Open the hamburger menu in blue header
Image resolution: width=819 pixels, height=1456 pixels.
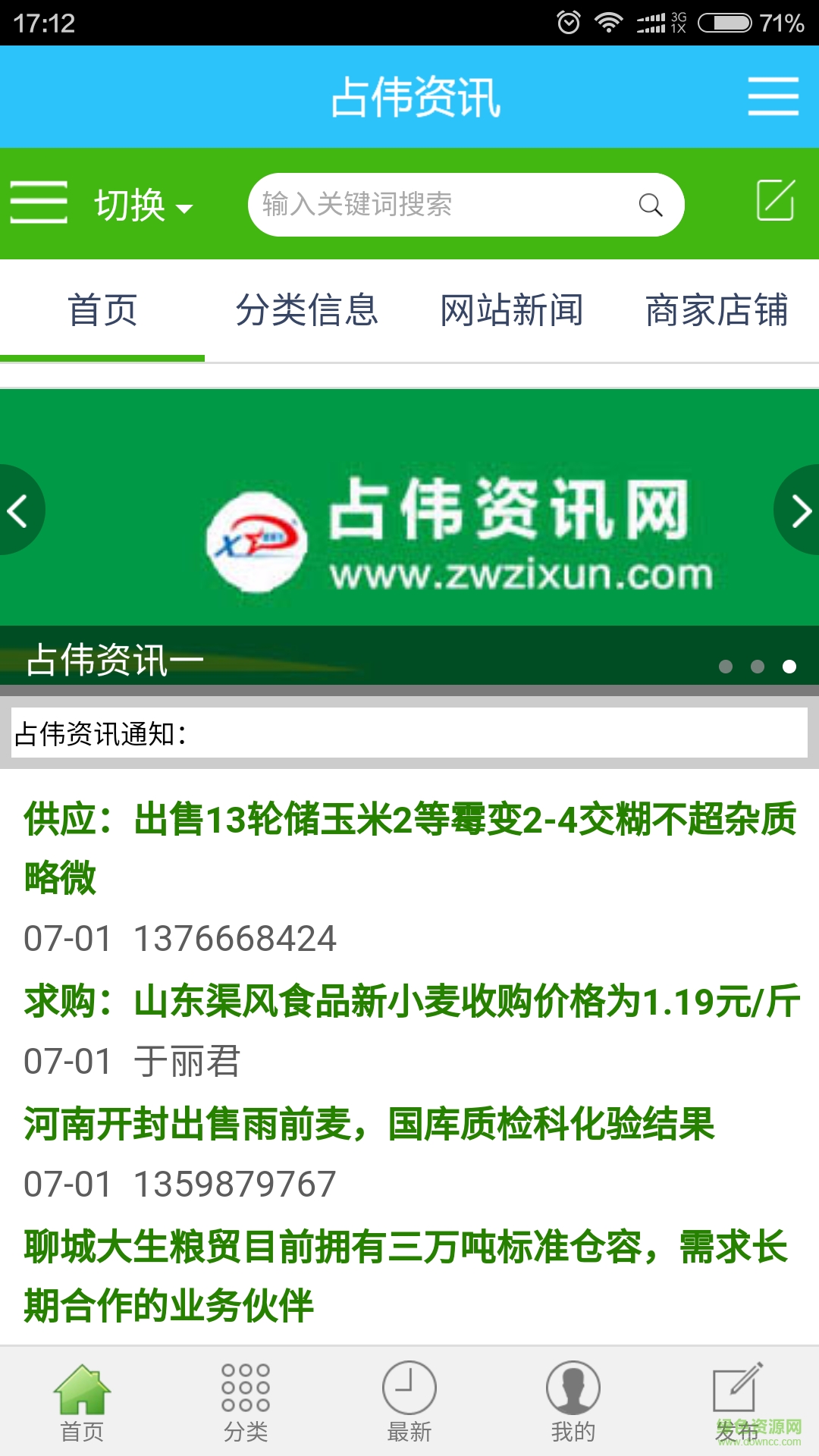point(773,96)
